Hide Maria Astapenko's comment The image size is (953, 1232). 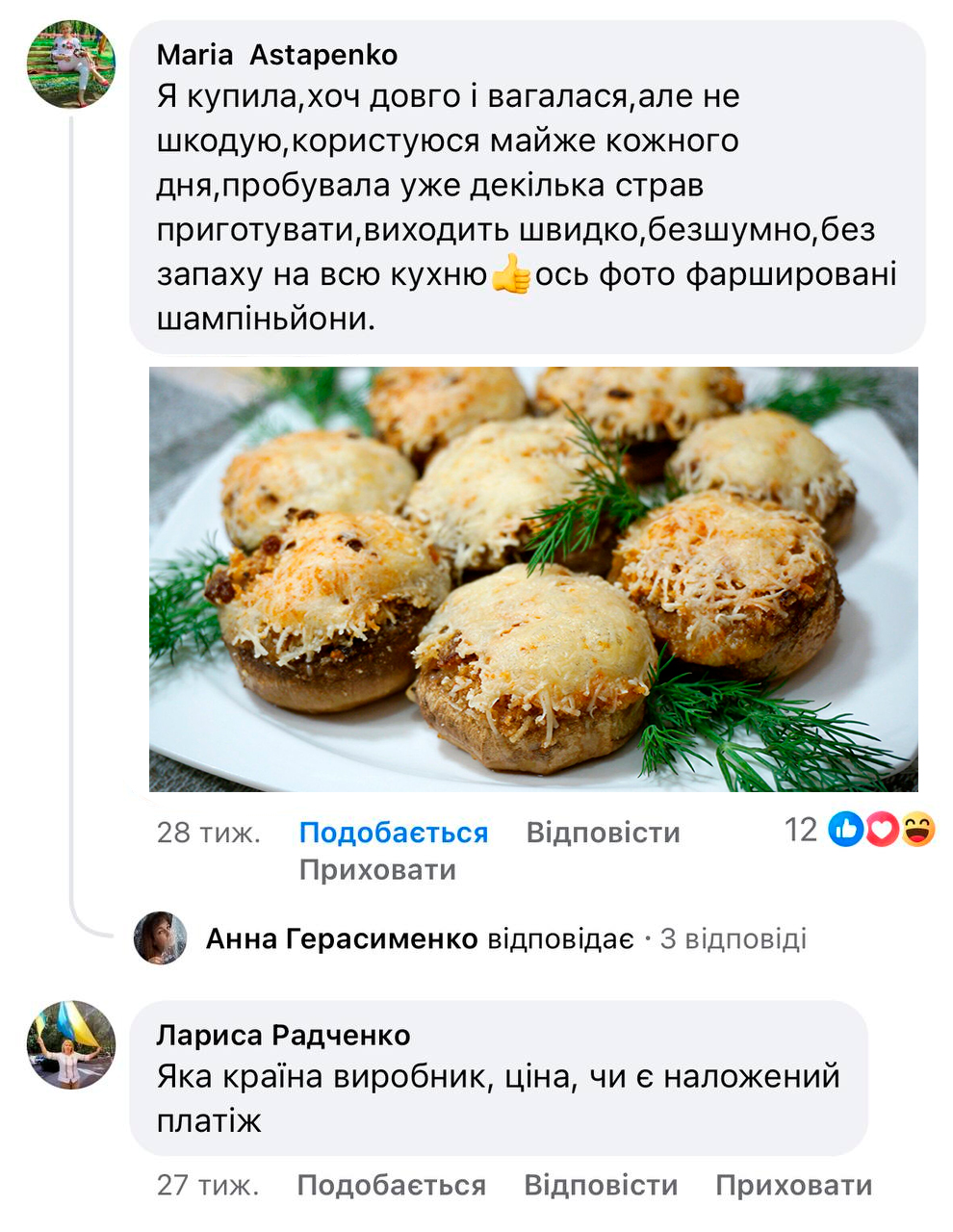(377, 870)
